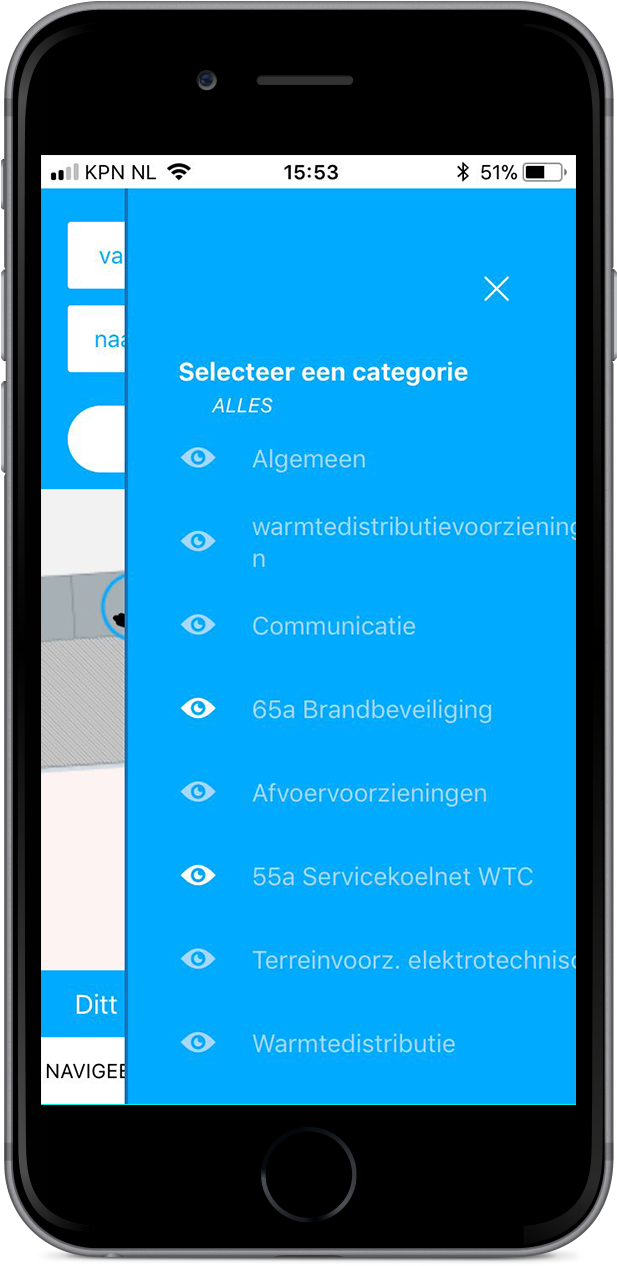
Task: Show the Communicatie category
Action: tap(198, 625)
